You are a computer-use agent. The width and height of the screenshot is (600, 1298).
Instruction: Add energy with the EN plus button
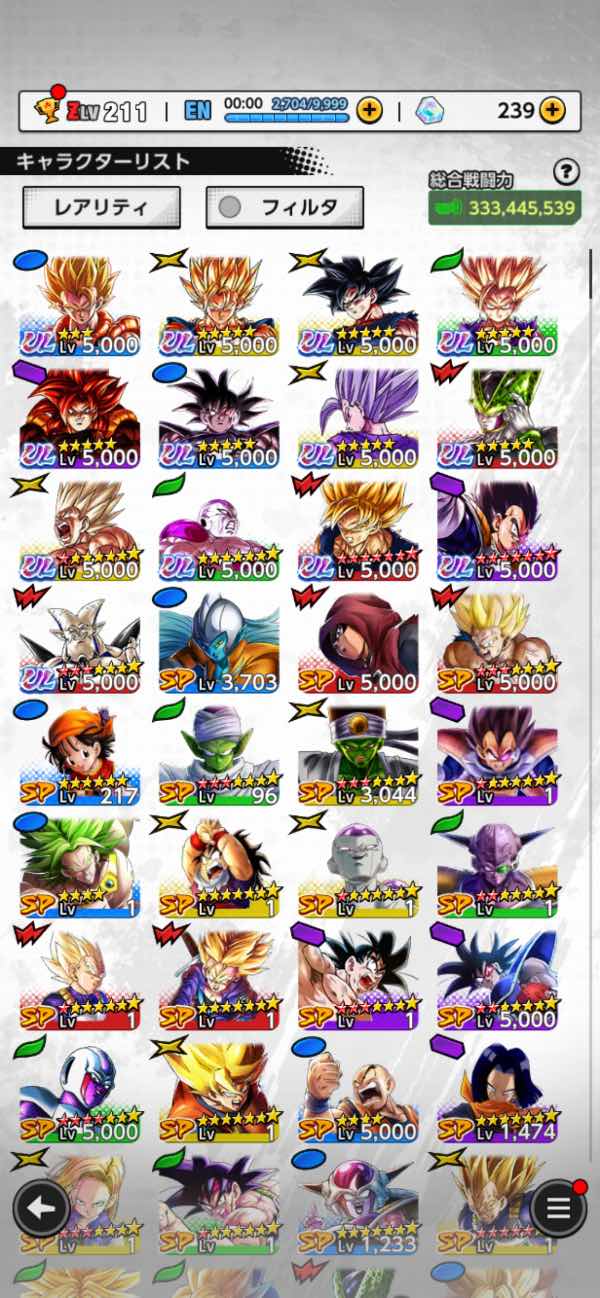[369, 110]
